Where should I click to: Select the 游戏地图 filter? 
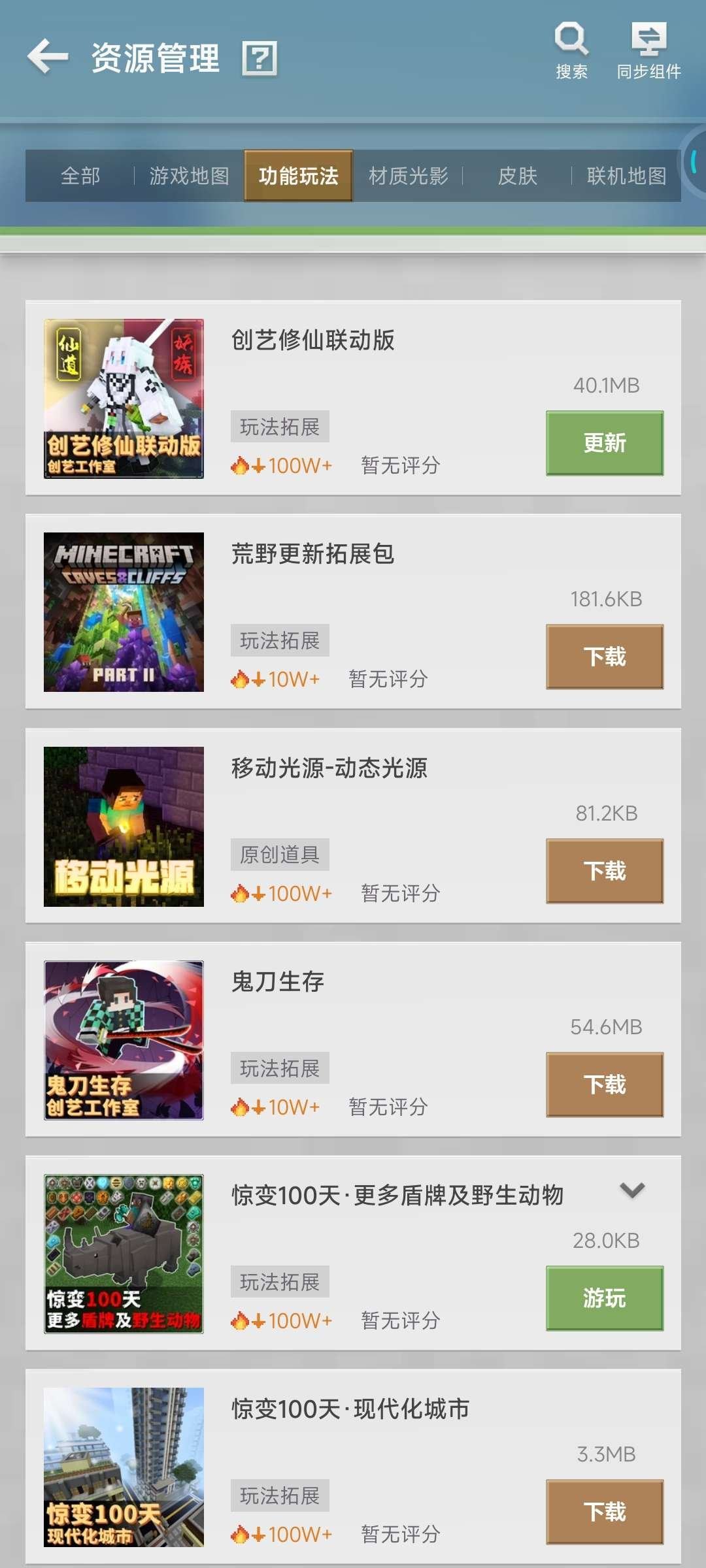click(x=190, y=176)
